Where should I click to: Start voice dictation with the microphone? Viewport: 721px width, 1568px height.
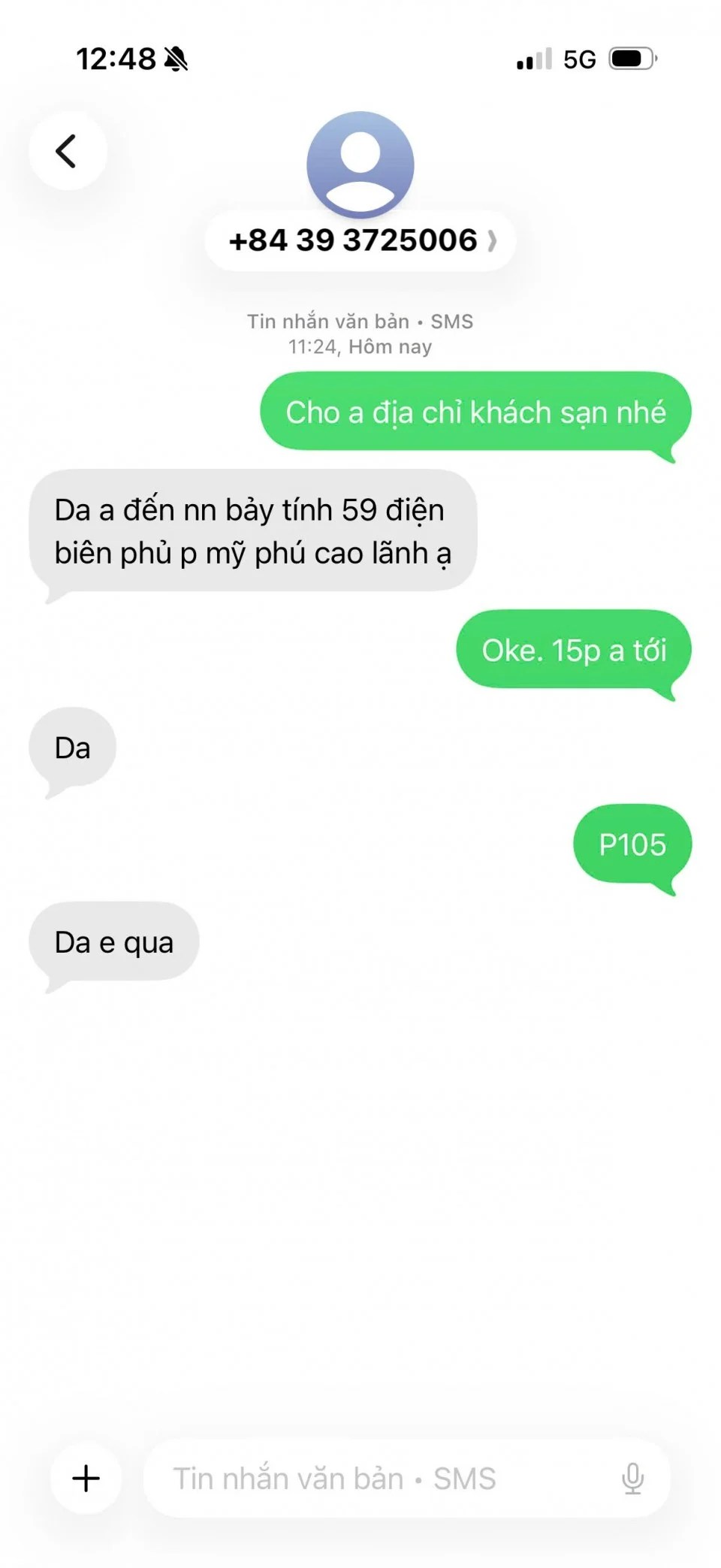pyautogui.click(x=632, y=1478)
